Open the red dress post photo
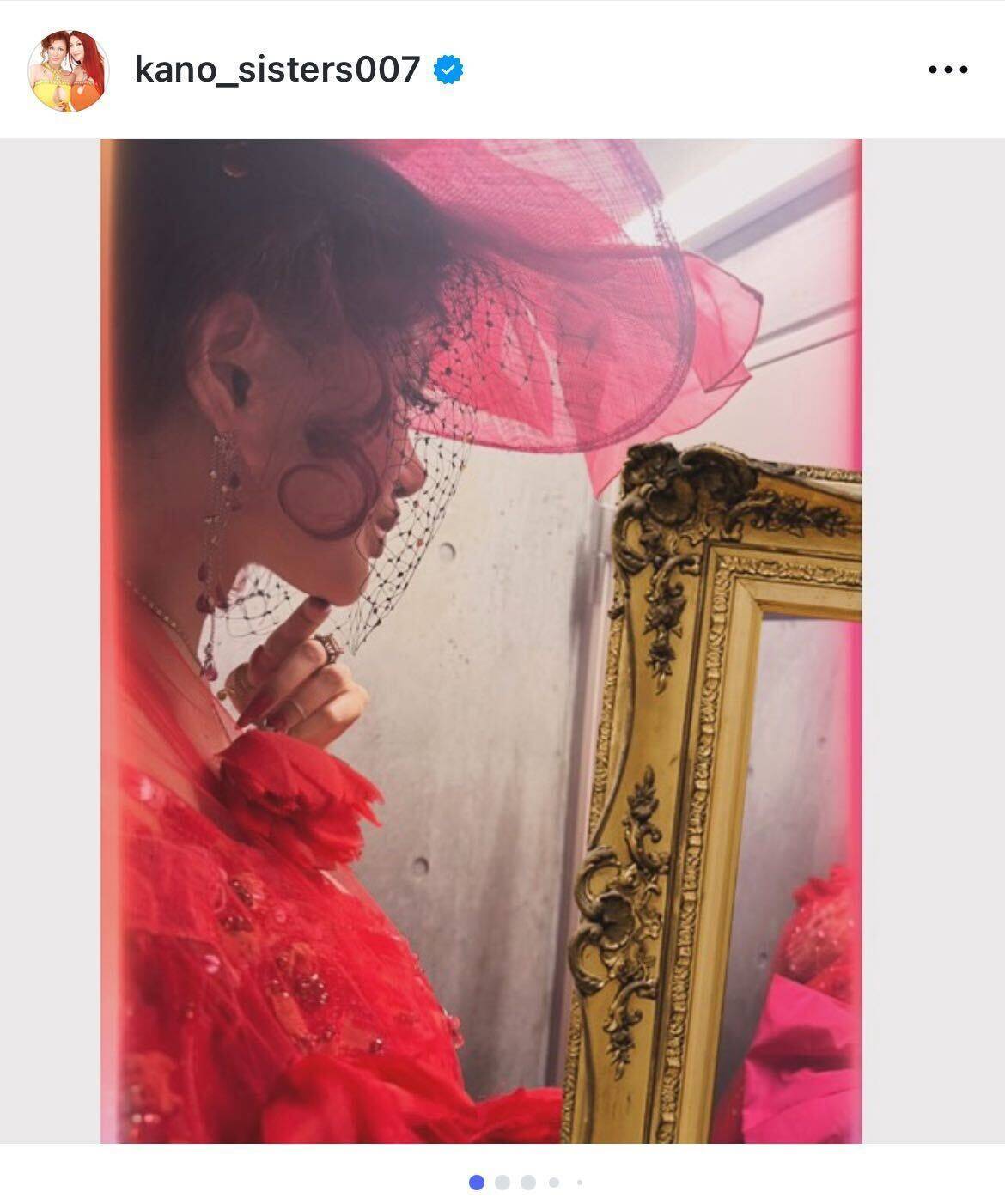Image resolution: width=1005 pixels, height=1204 pixels. click(x=481, y=641)
